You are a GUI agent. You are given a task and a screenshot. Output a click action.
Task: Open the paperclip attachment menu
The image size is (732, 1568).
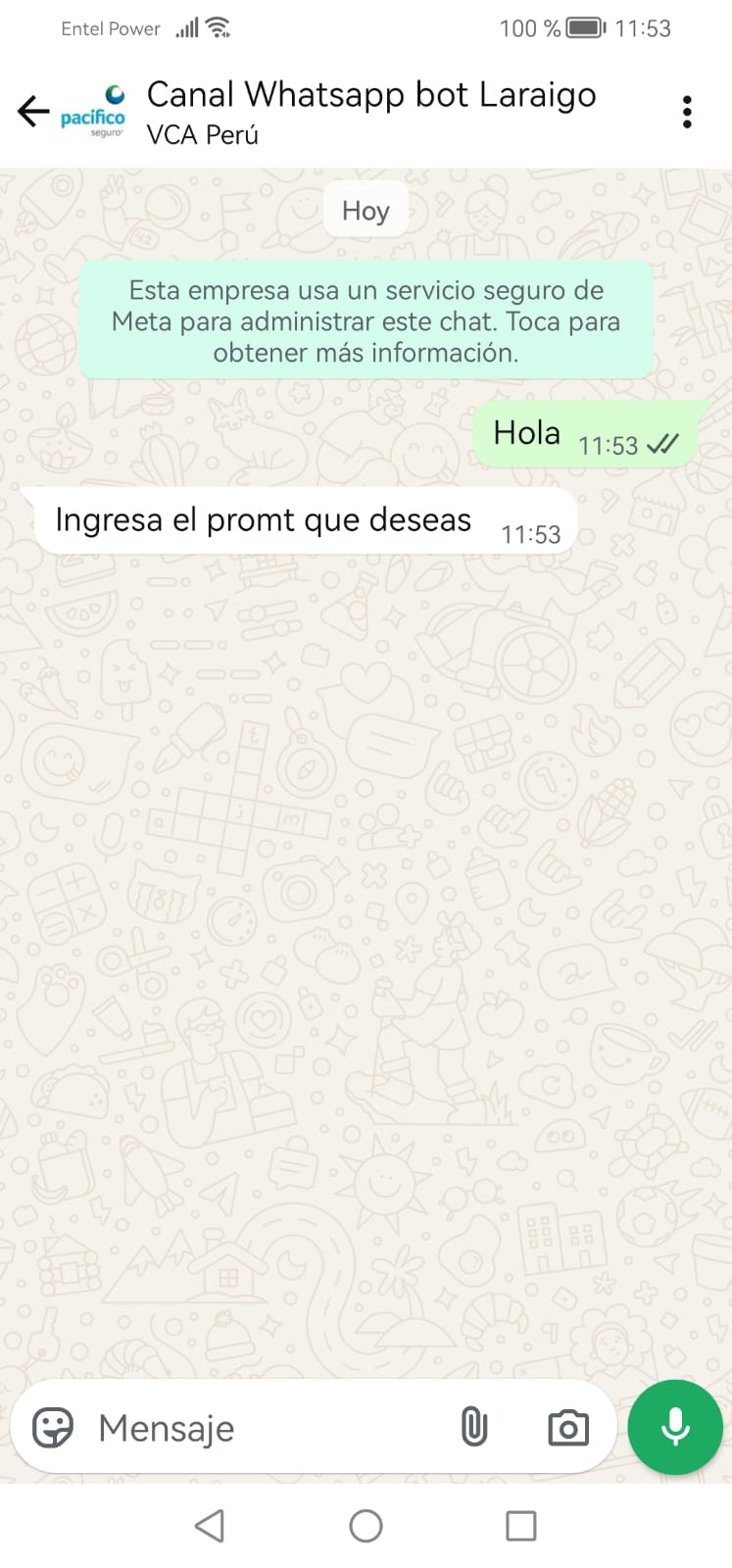[x=474, y=1428]
